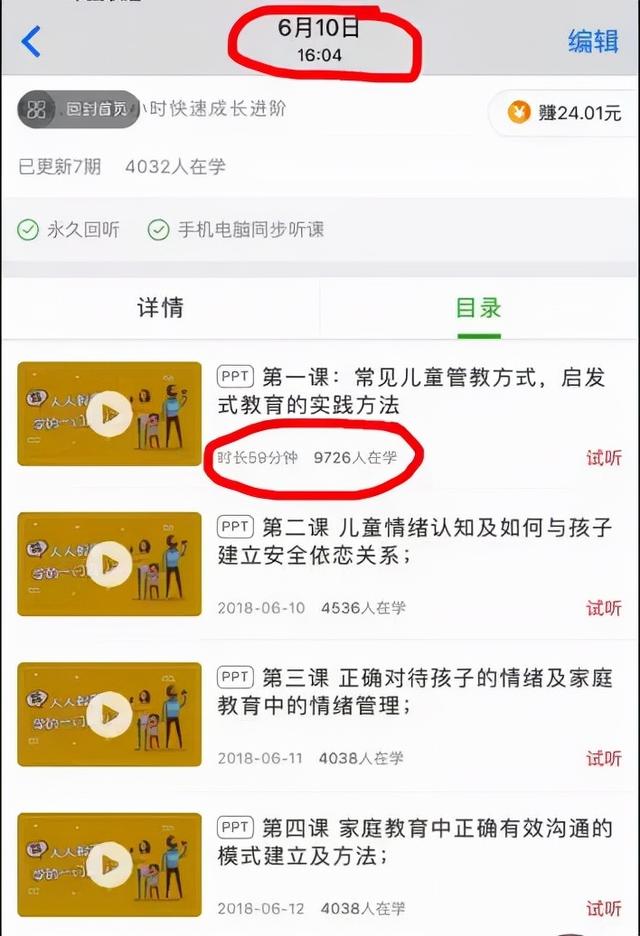
Task: Tap 试听 for 第一课
Action: 603,458
